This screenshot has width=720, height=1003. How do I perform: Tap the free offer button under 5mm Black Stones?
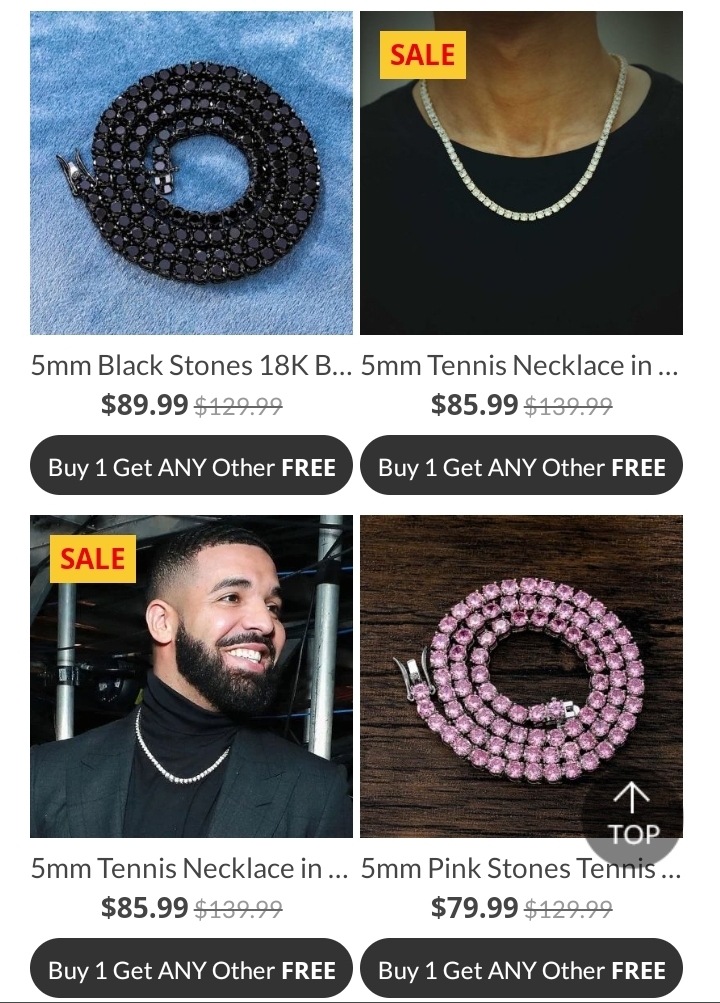pyautogui.click(x=191, y=467)
